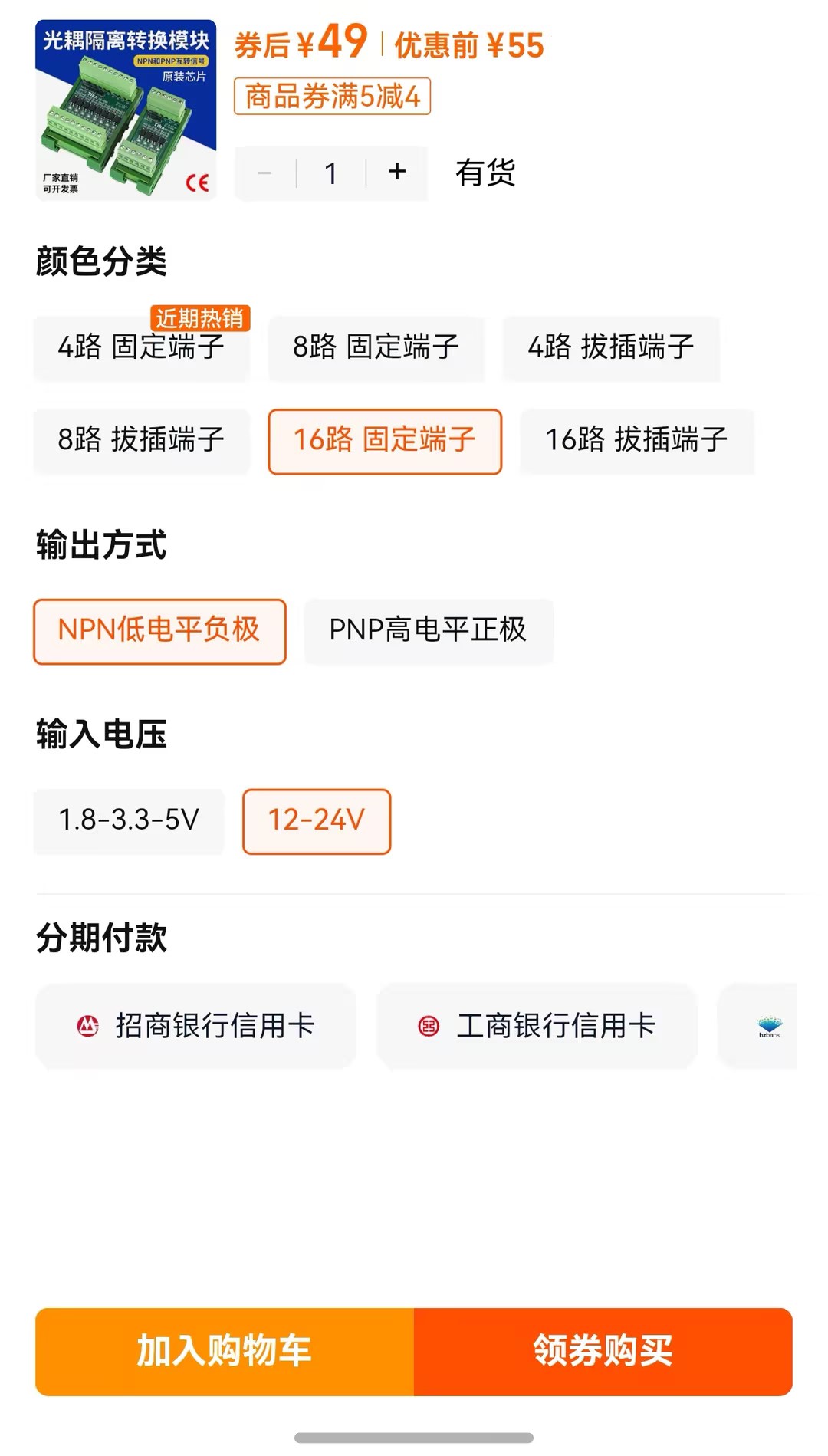Choose 8路 固定端子 variant
The width and height of the screenshot is (828, 1456).
point(376,347)
